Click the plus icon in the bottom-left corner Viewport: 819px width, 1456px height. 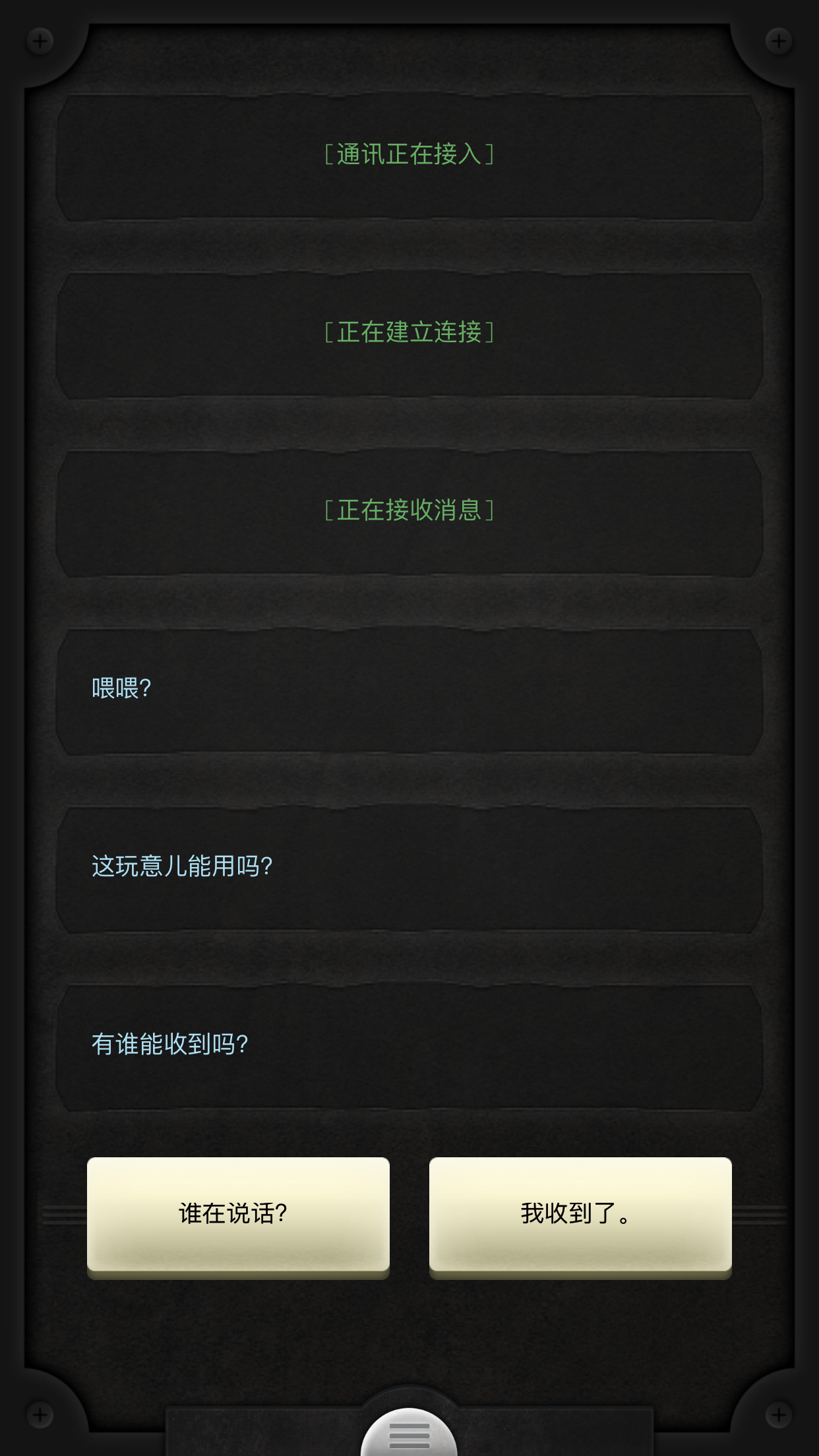pos(40,1414)
